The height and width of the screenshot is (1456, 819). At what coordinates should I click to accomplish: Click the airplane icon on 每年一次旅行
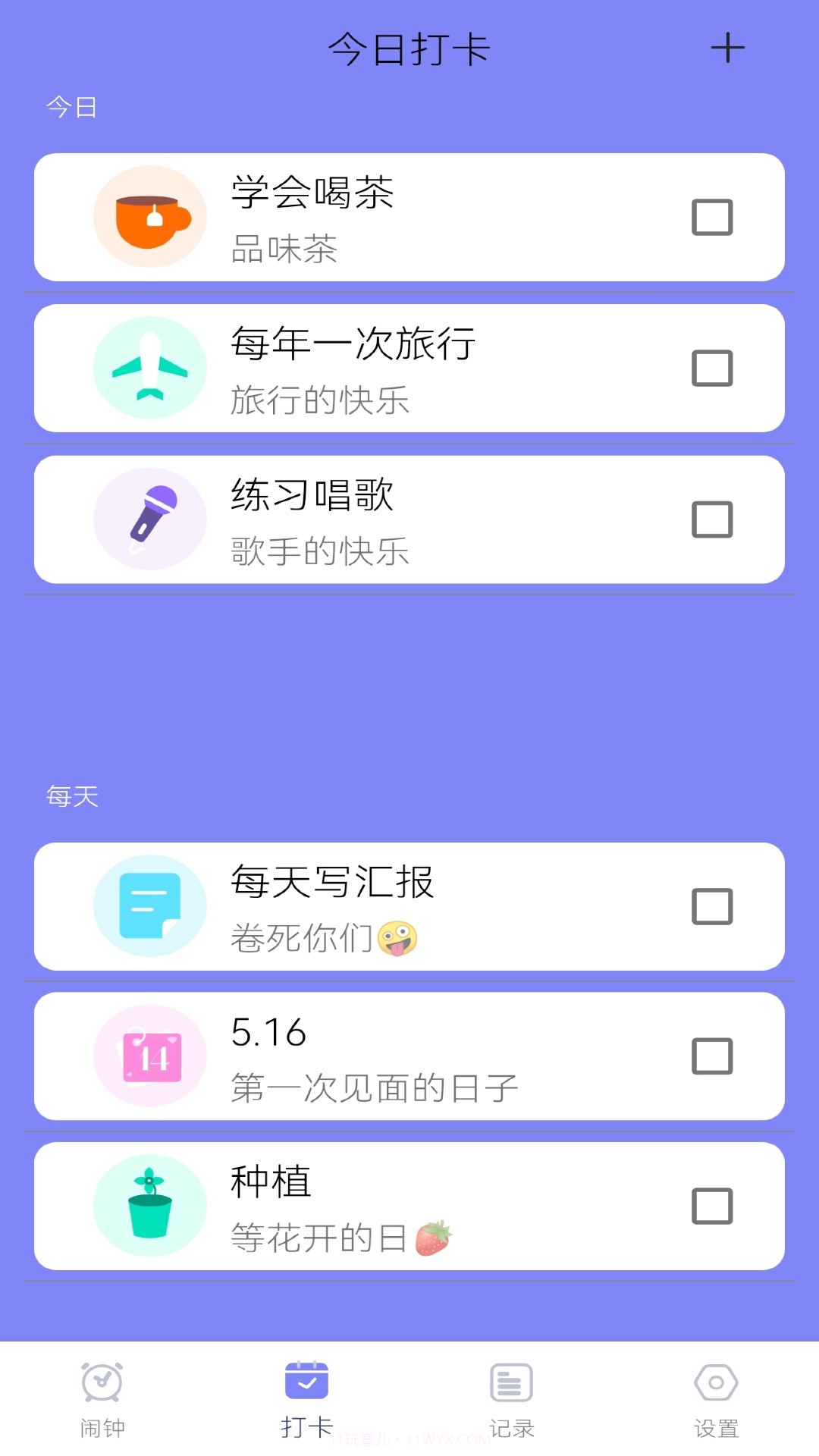tap(149, 367)
